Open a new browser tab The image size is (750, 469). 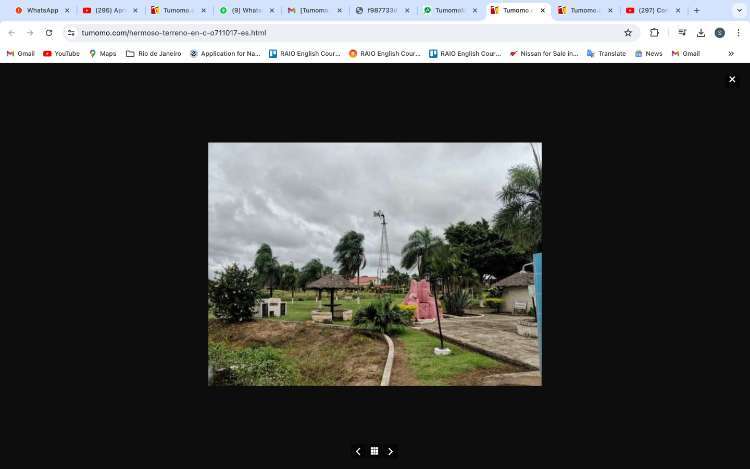(x=697, y=10)
